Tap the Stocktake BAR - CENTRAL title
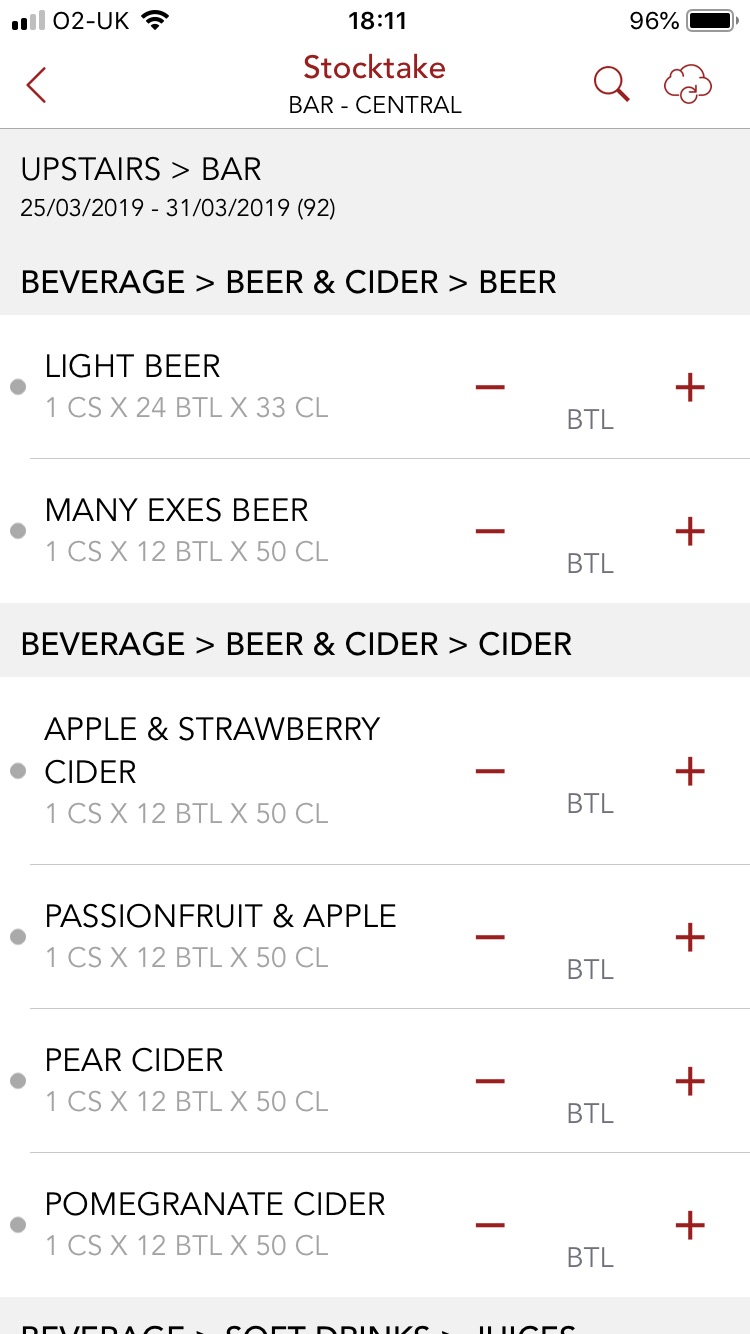This screenshot has height=1334, width=750. click(x=375, y=83)
